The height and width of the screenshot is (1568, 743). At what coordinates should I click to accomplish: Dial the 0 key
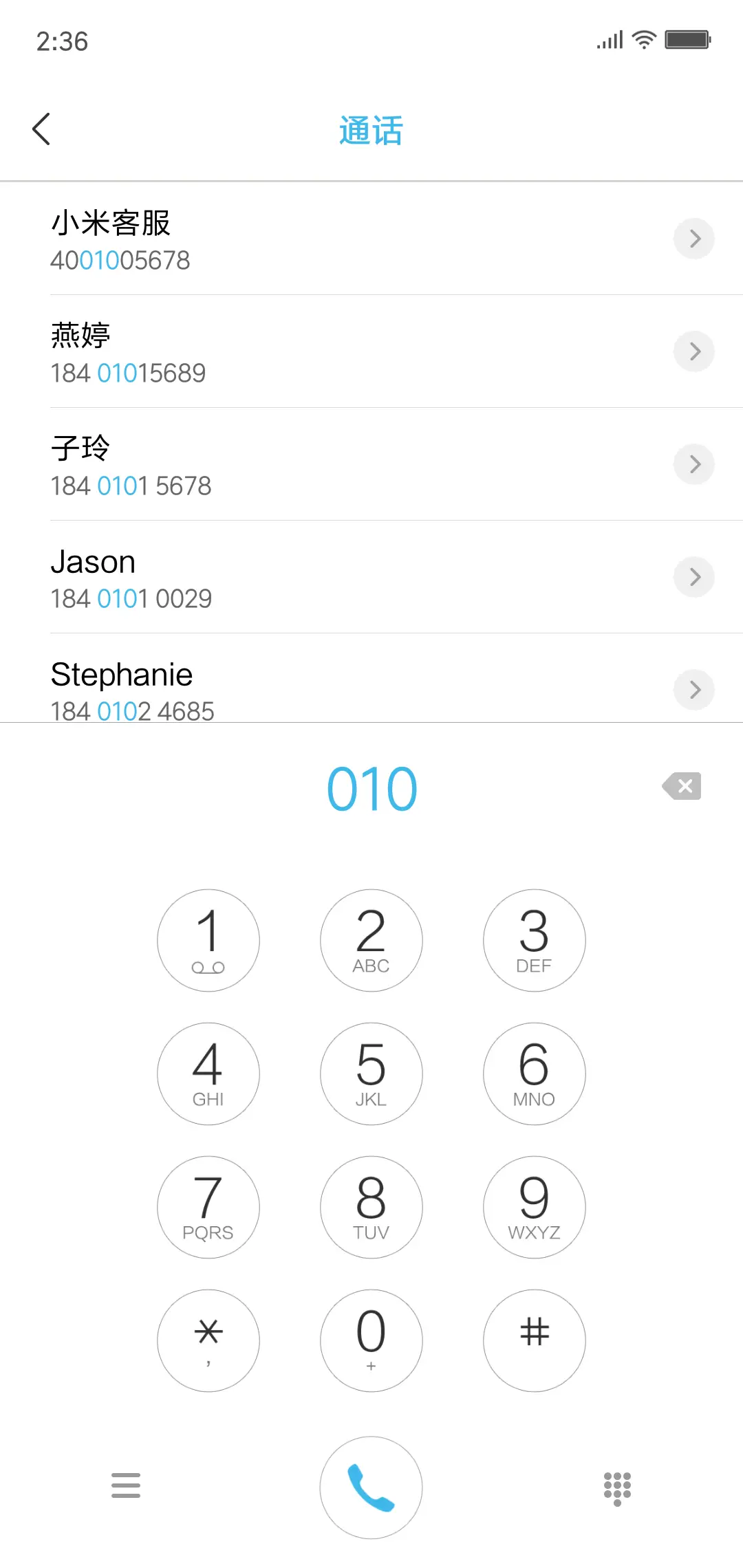click(x=371, y=1340)
